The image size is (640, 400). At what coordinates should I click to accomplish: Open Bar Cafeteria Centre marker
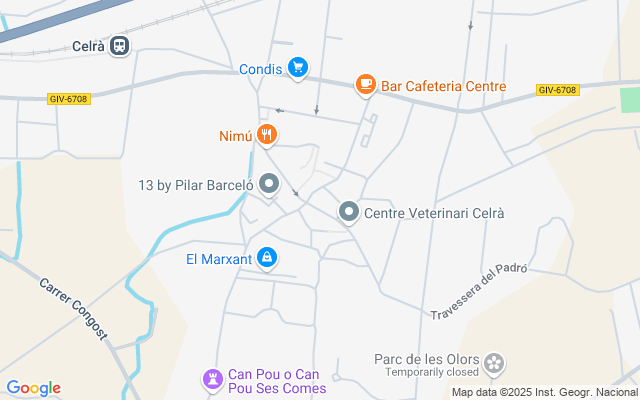(x=366, y=86)
